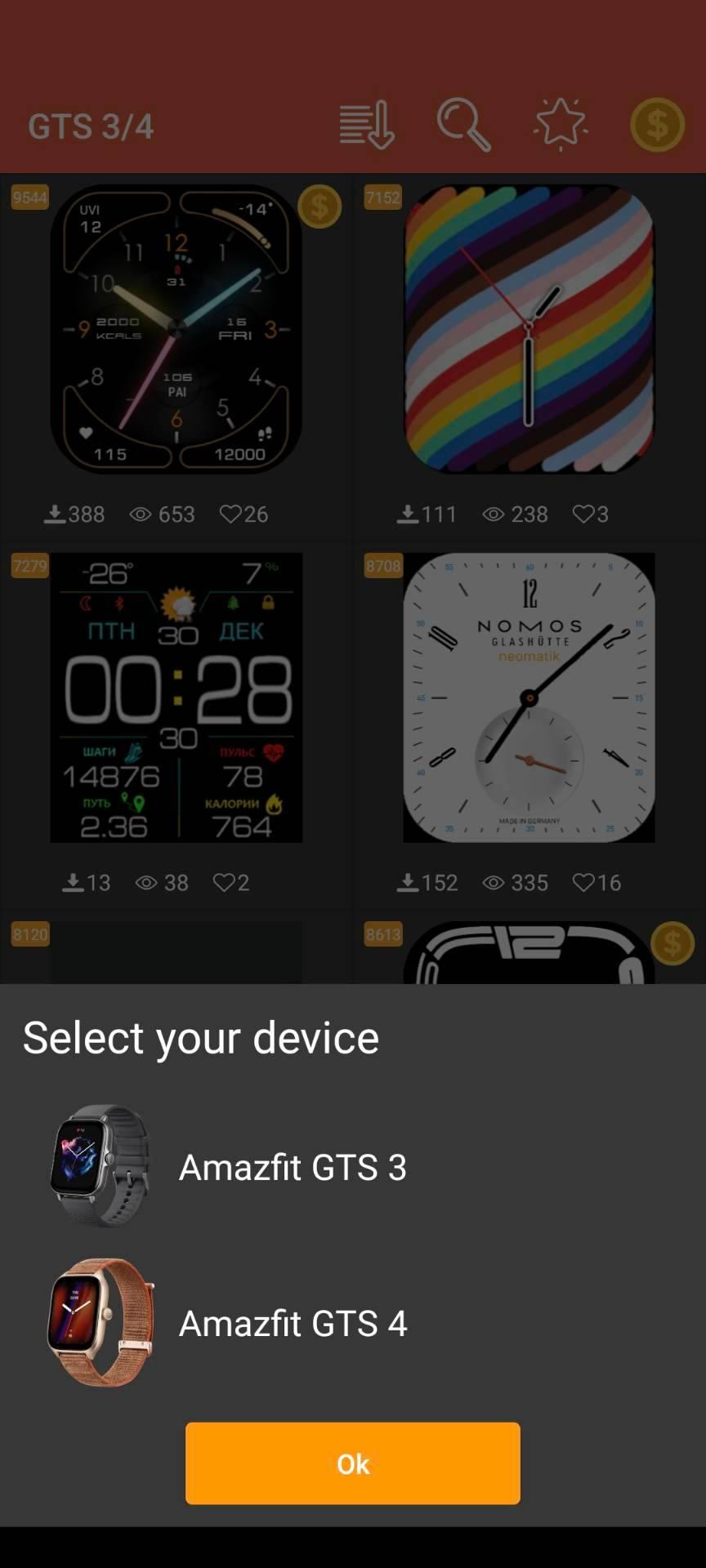
Task: Confirm device selection with Ok
Action: (x=352, y=1463)
